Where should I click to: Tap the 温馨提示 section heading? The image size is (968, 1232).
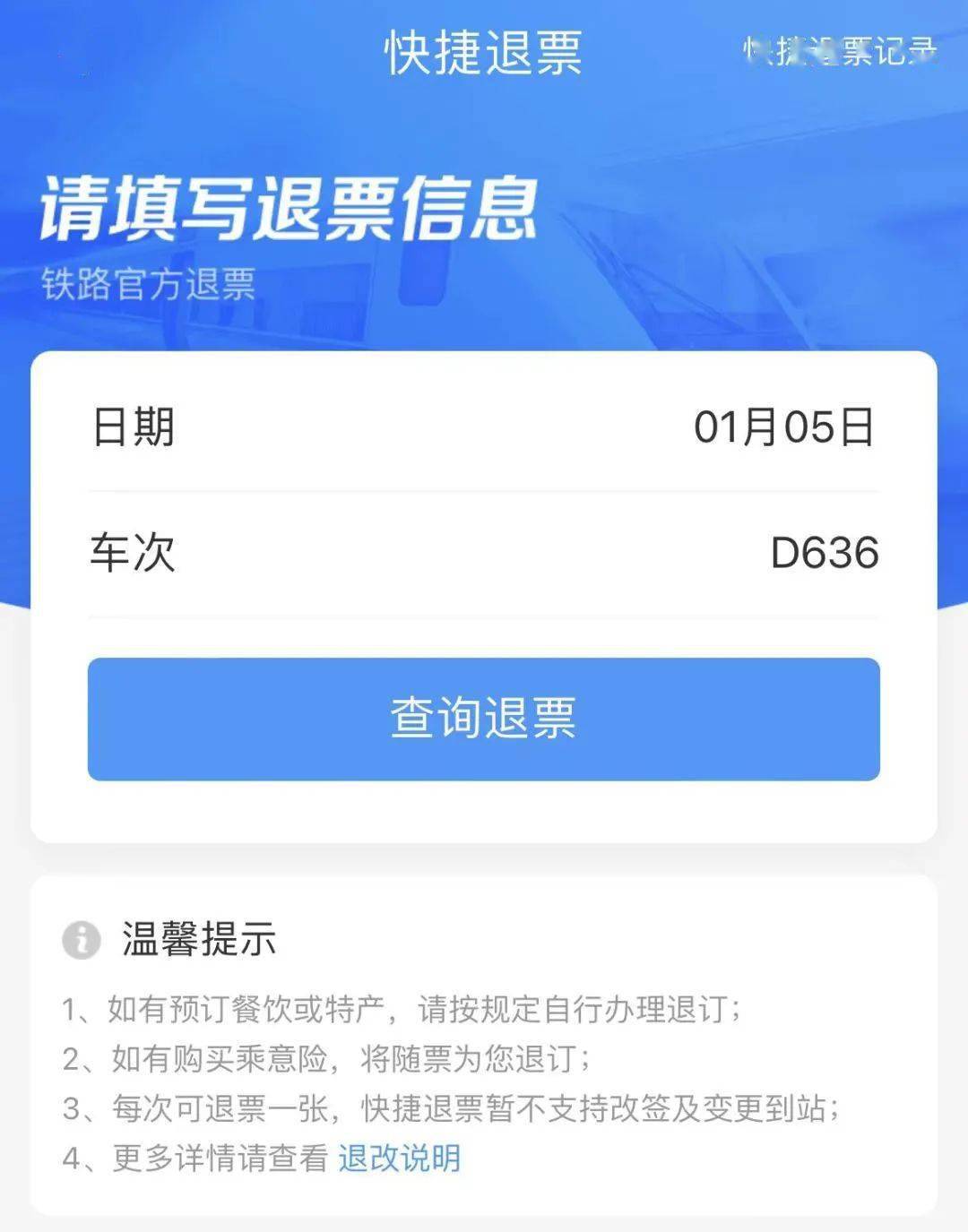tap(199, 939)
